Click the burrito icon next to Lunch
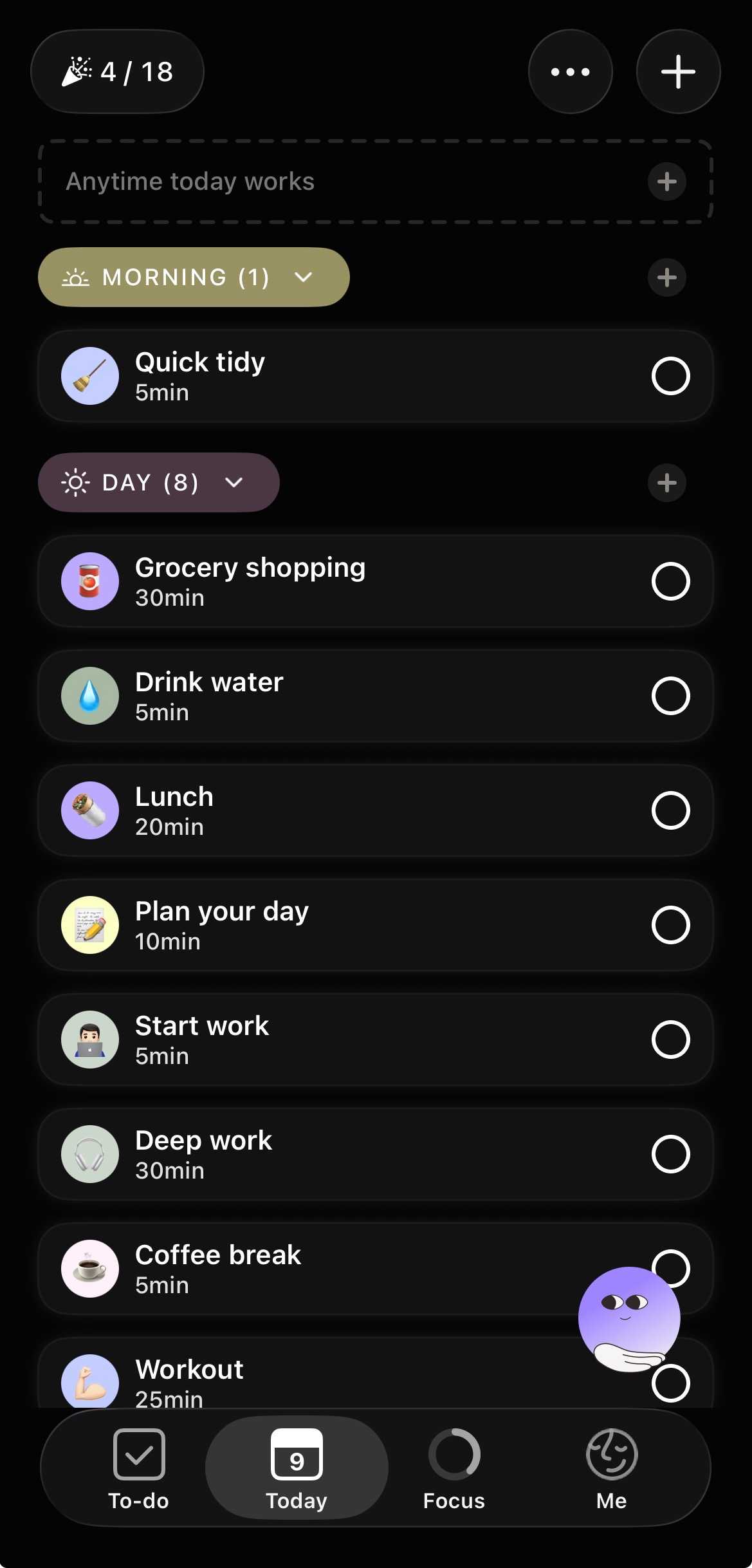 [x=90, y=810]
